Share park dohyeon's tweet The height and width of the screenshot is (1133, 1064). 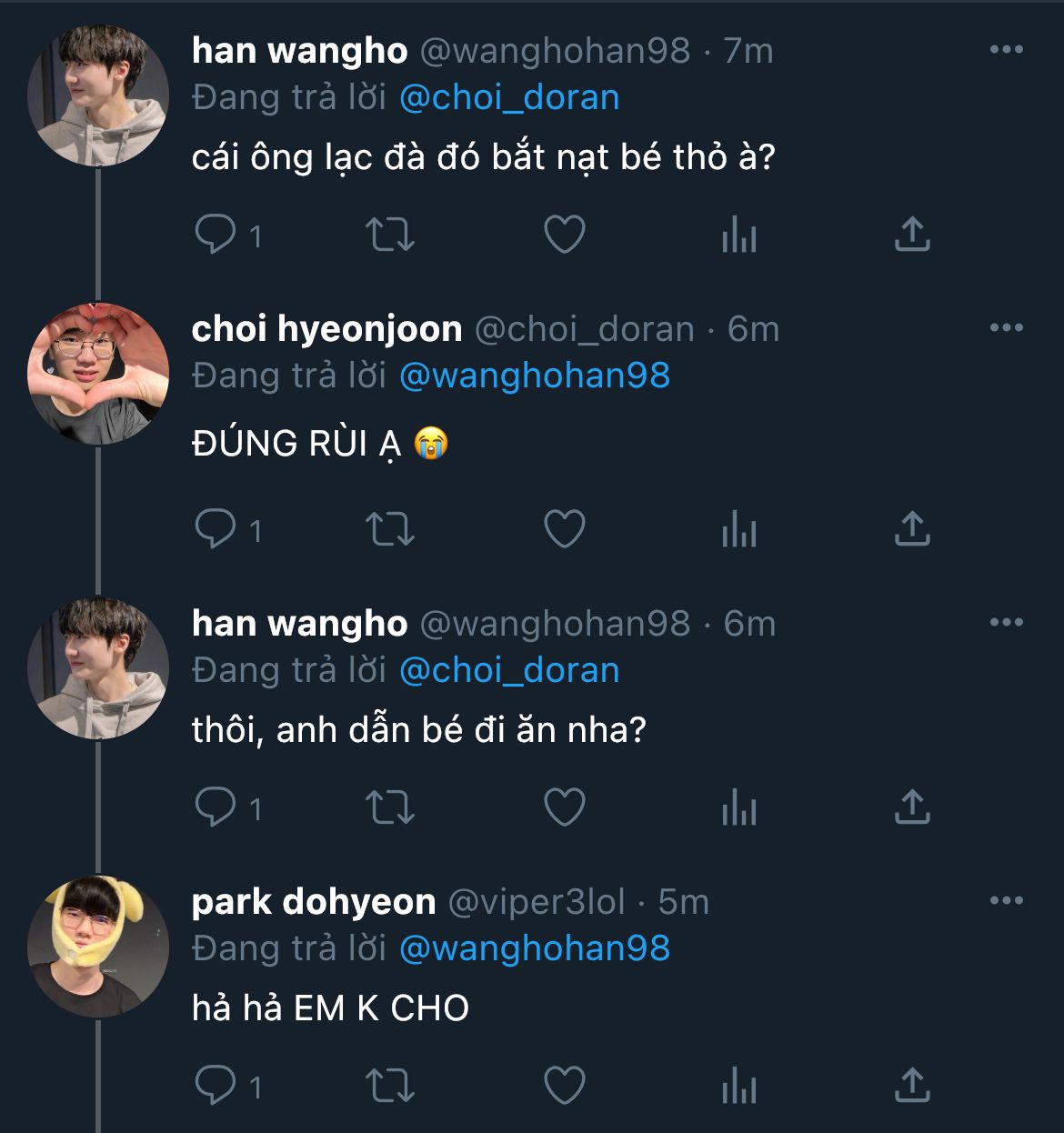tap(911, 1085)
